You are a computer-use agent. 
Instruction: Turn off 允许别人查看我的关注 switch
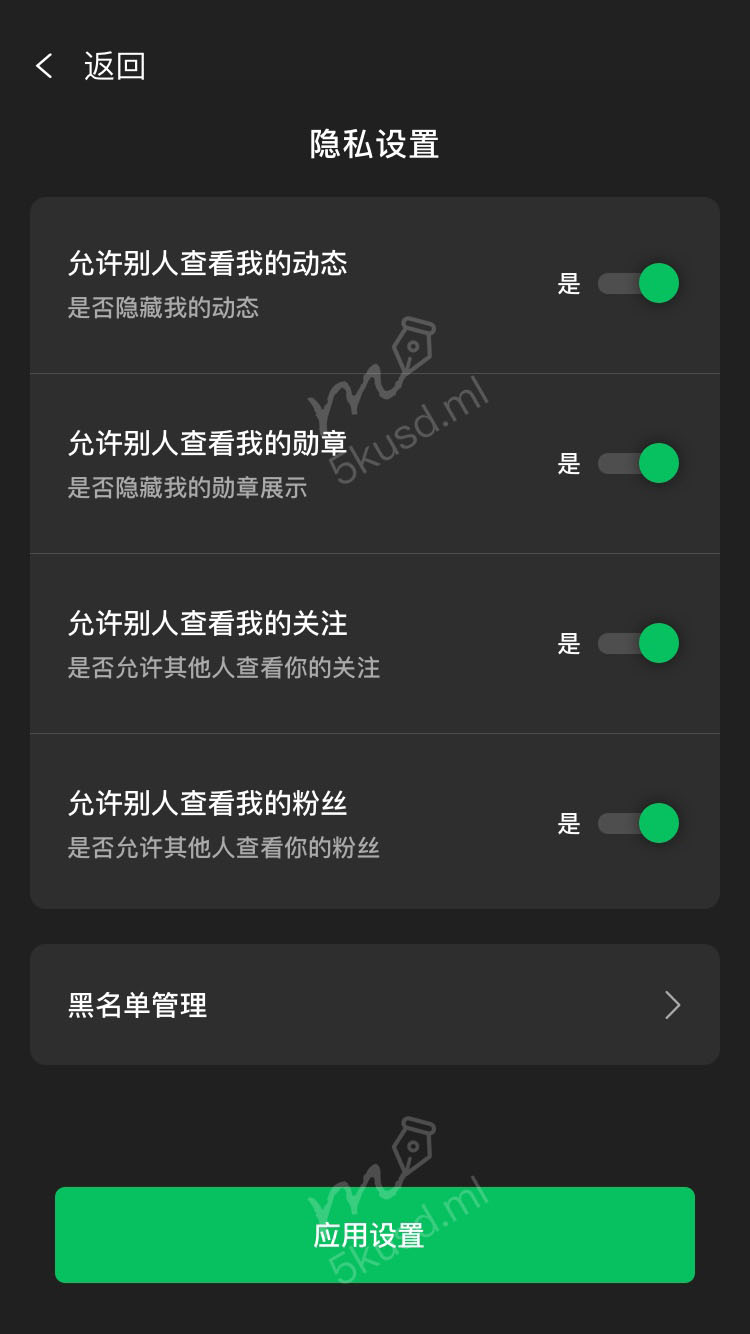(x=638, y=643)
